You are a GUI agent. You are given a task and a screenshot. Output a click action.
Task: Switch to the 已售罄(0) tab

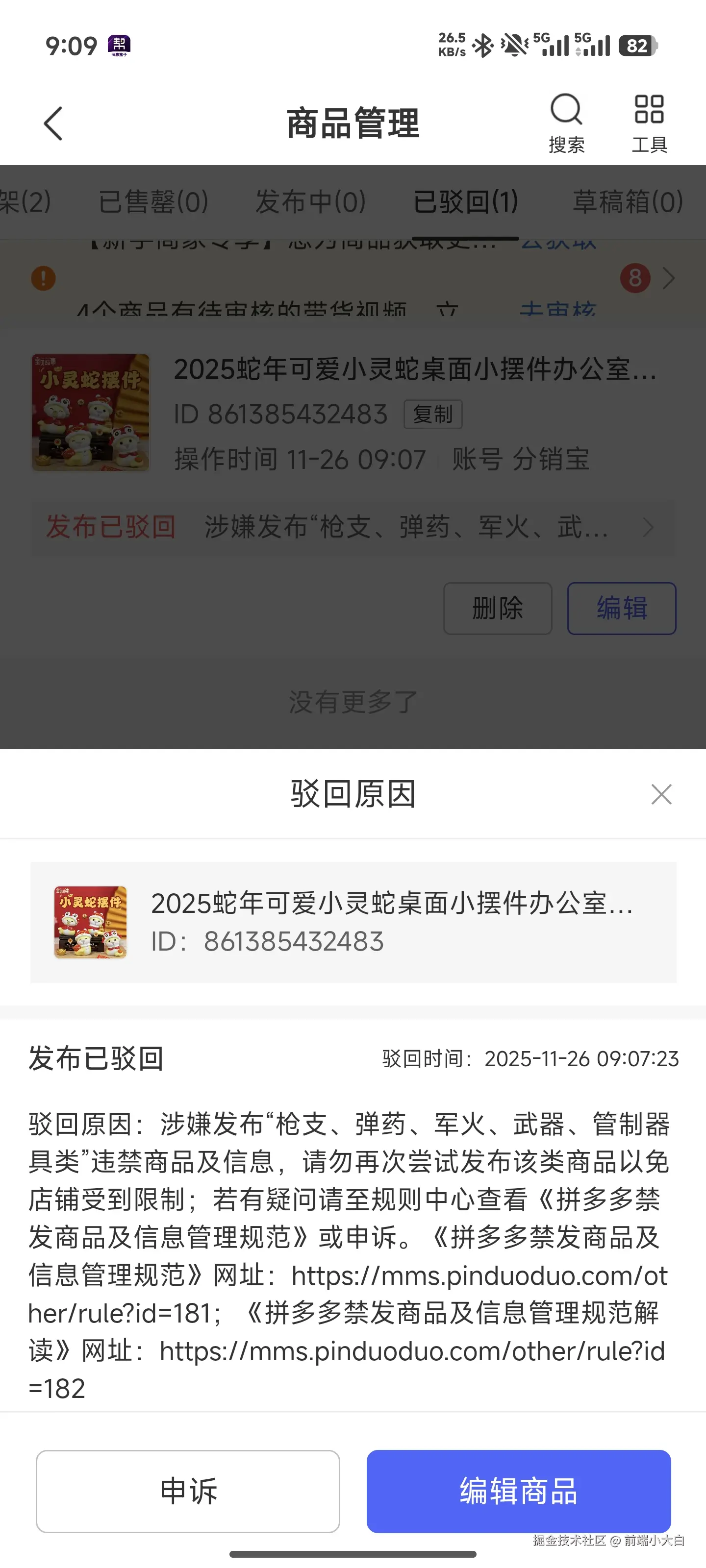(x=153, y=202)
